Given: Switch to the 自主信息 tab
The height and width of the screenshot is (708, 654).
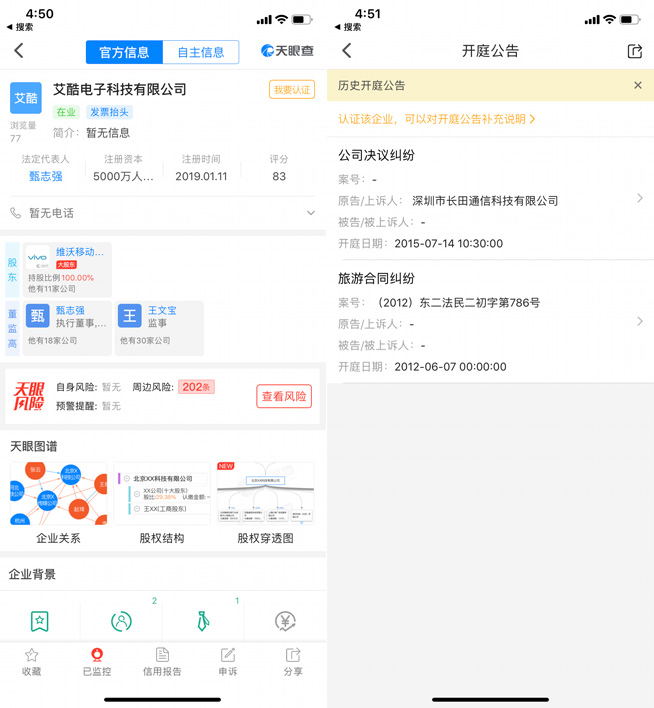Looking at the screenshot, I should point(201,52).
